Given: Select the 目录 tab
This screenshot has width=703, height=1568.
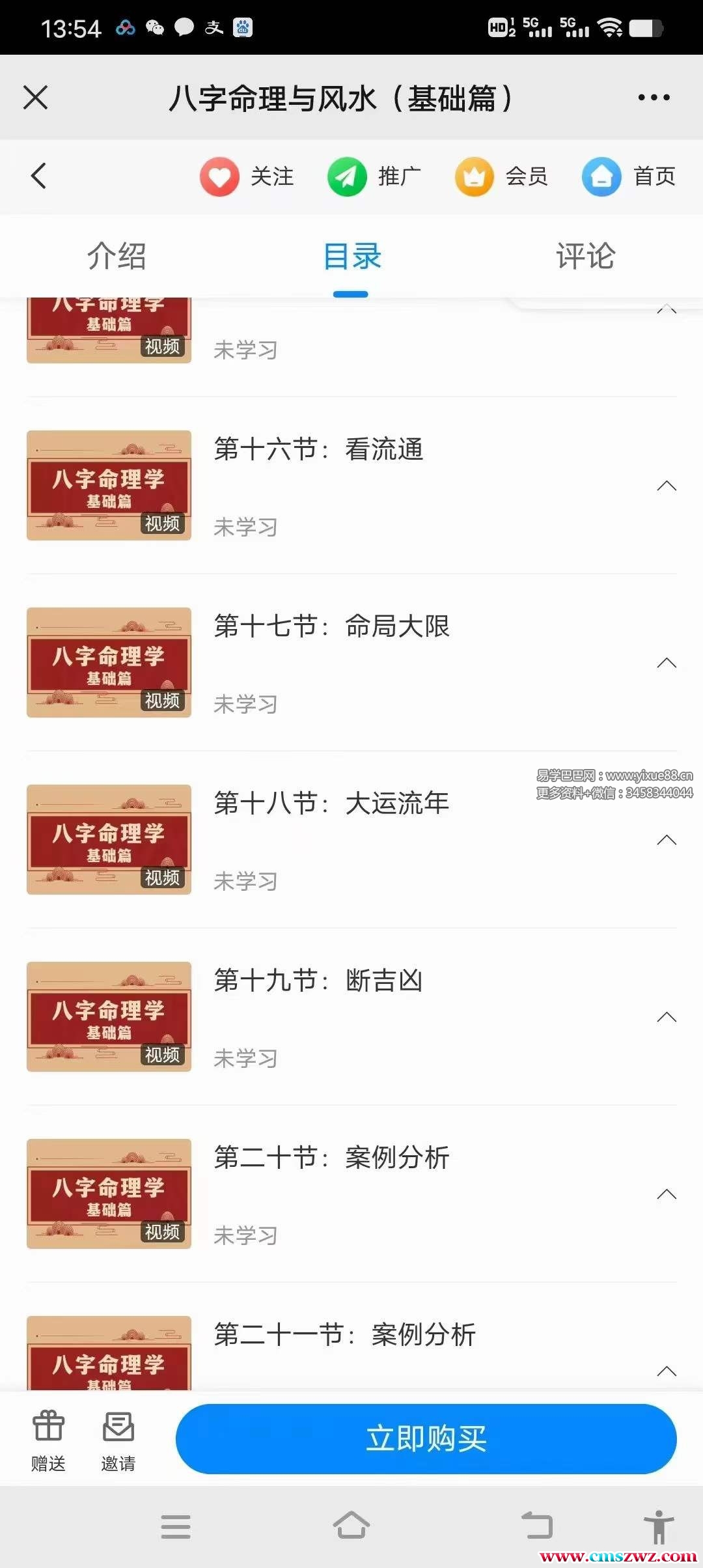Looking at the screenshot, I should [x=351, y=256].
